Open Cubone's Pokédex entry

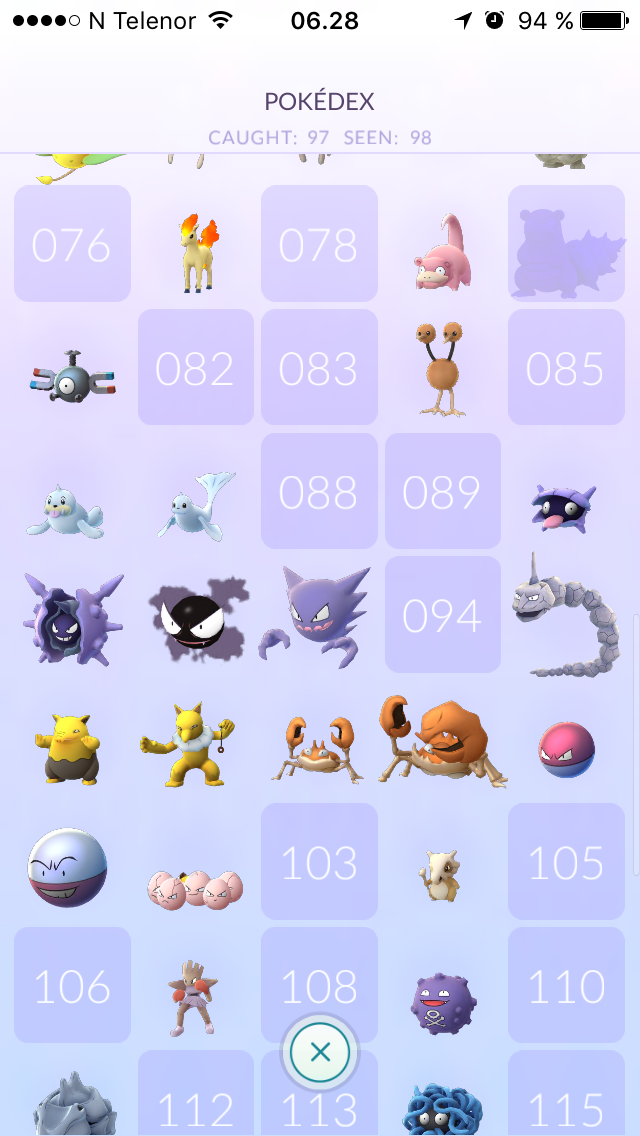tap(442, 876)
